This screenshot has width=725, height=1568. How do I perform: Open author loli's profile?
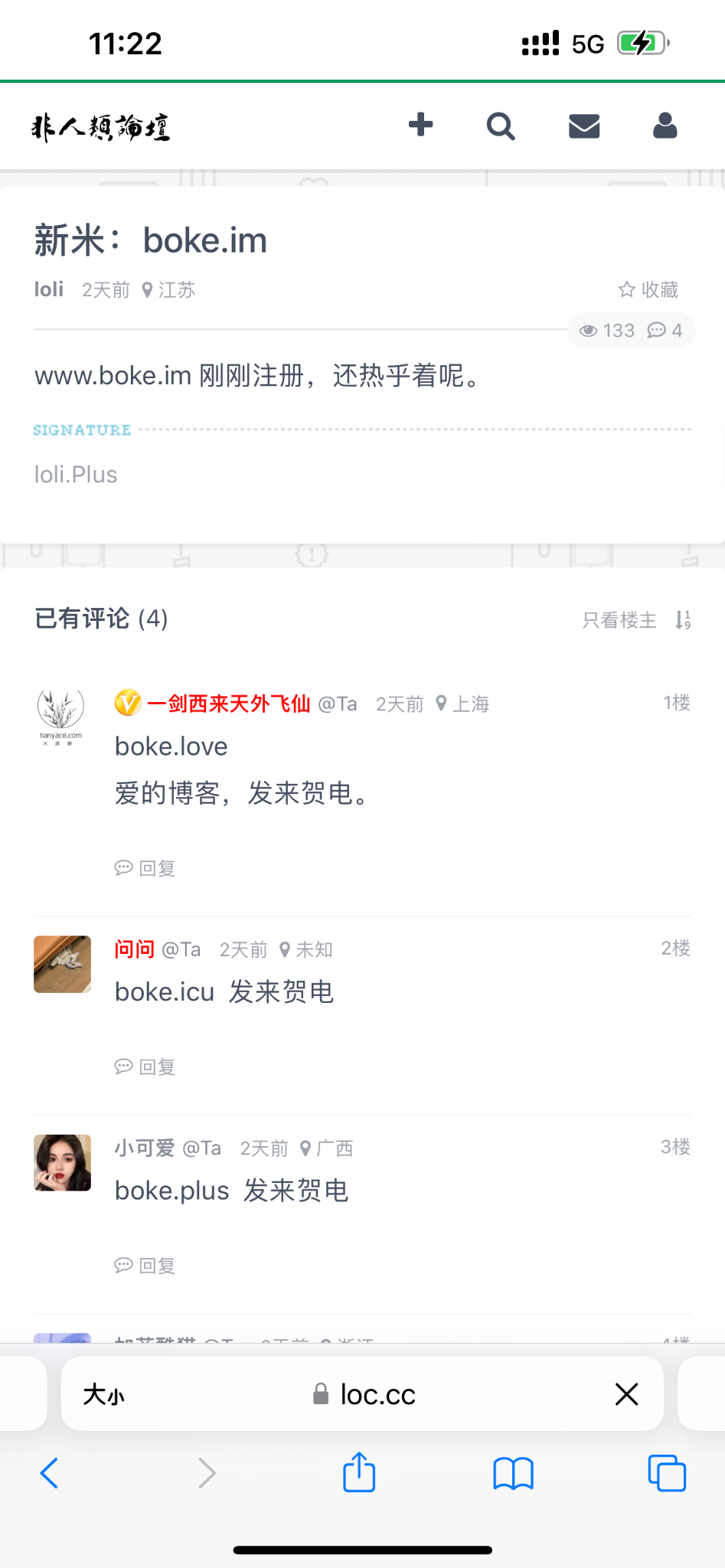[49, 289]
